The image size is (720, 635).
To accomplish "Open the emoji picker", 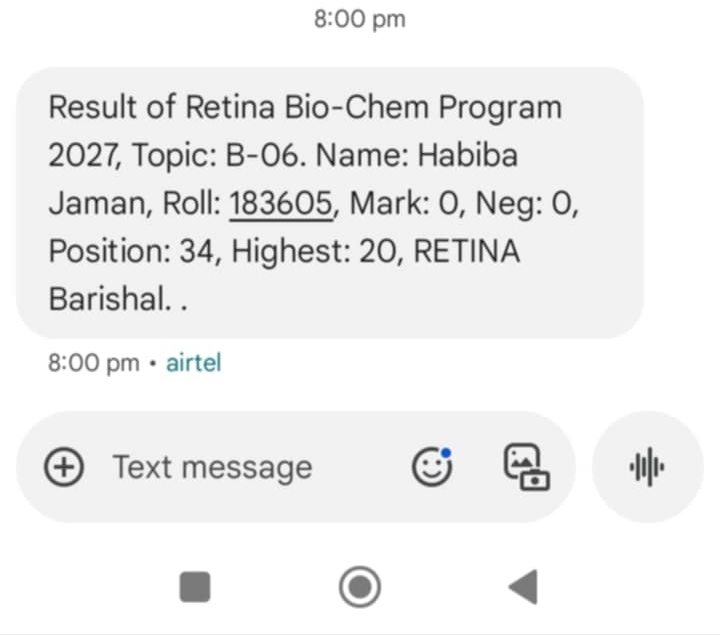I will pos(432,467).
